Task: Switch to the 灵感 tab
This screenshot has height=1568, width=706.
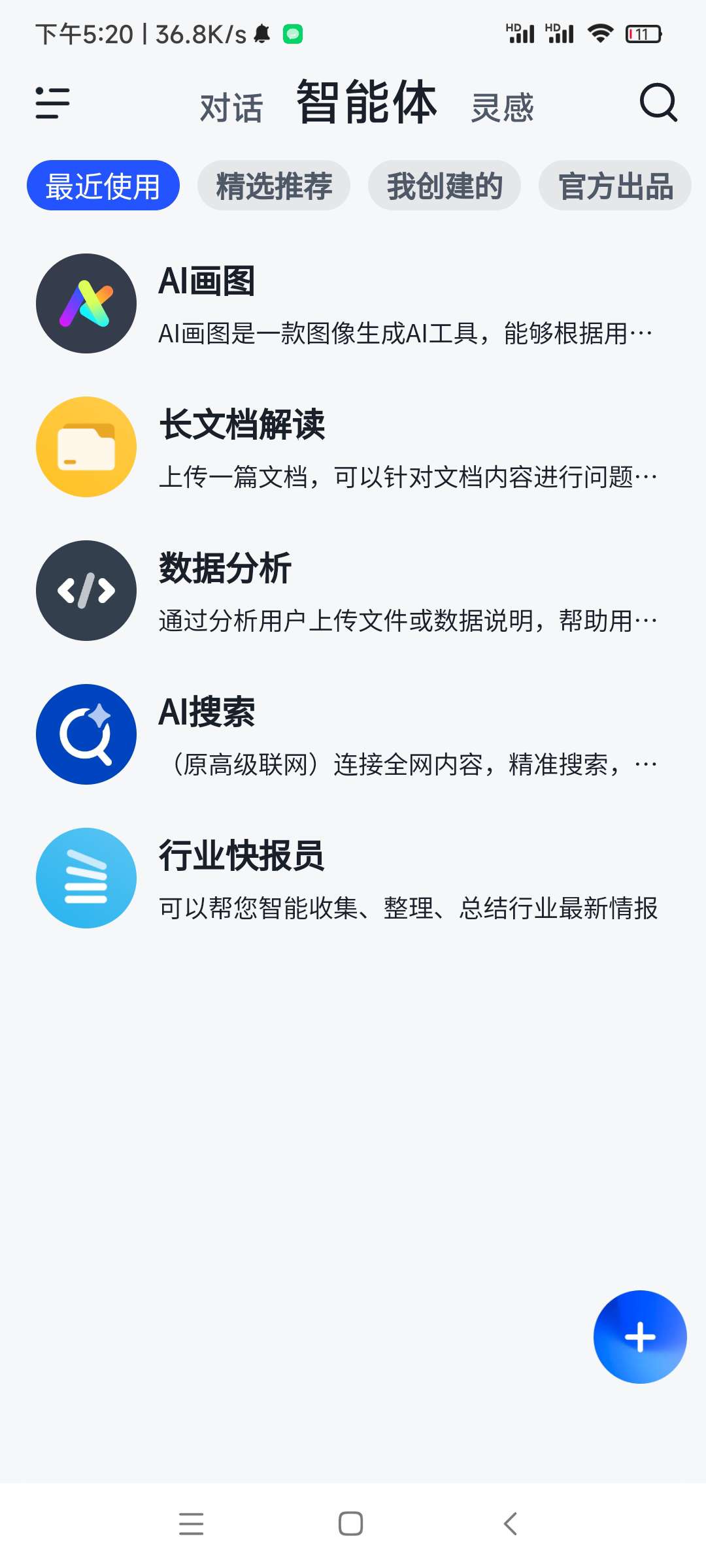Action: 503,108
